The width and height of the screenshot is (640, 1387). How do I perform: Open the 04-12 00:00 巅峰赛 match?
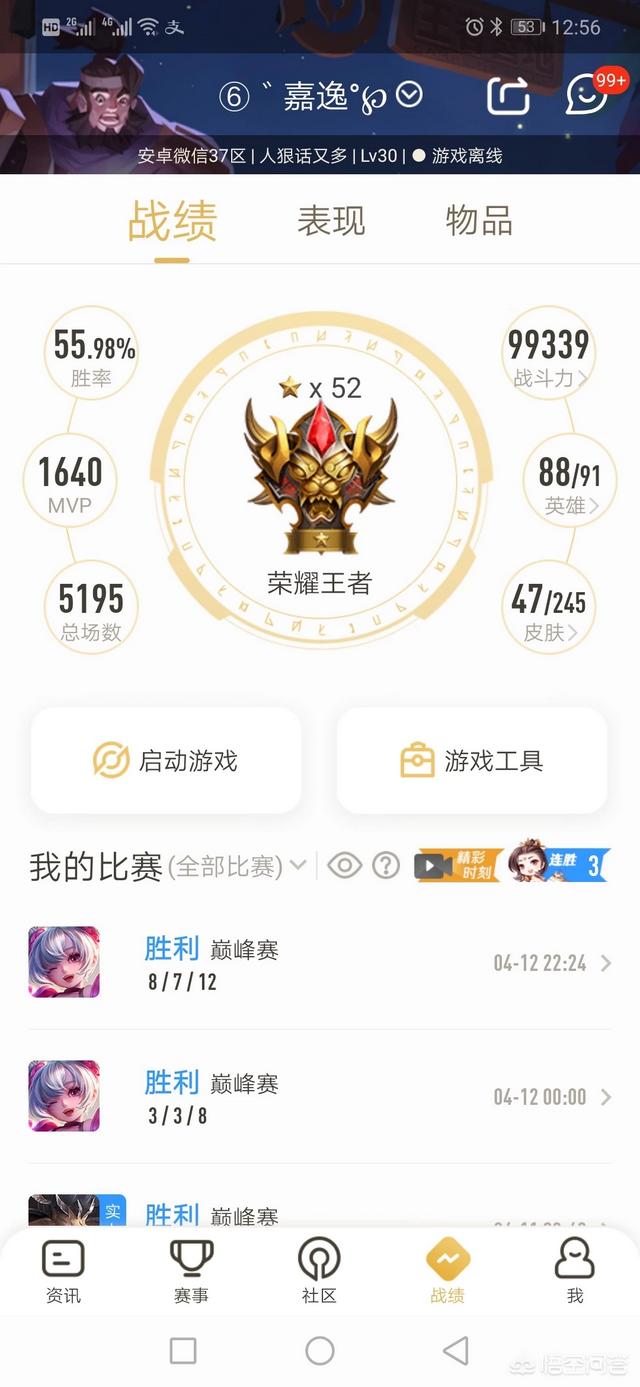click(320, 1096)
